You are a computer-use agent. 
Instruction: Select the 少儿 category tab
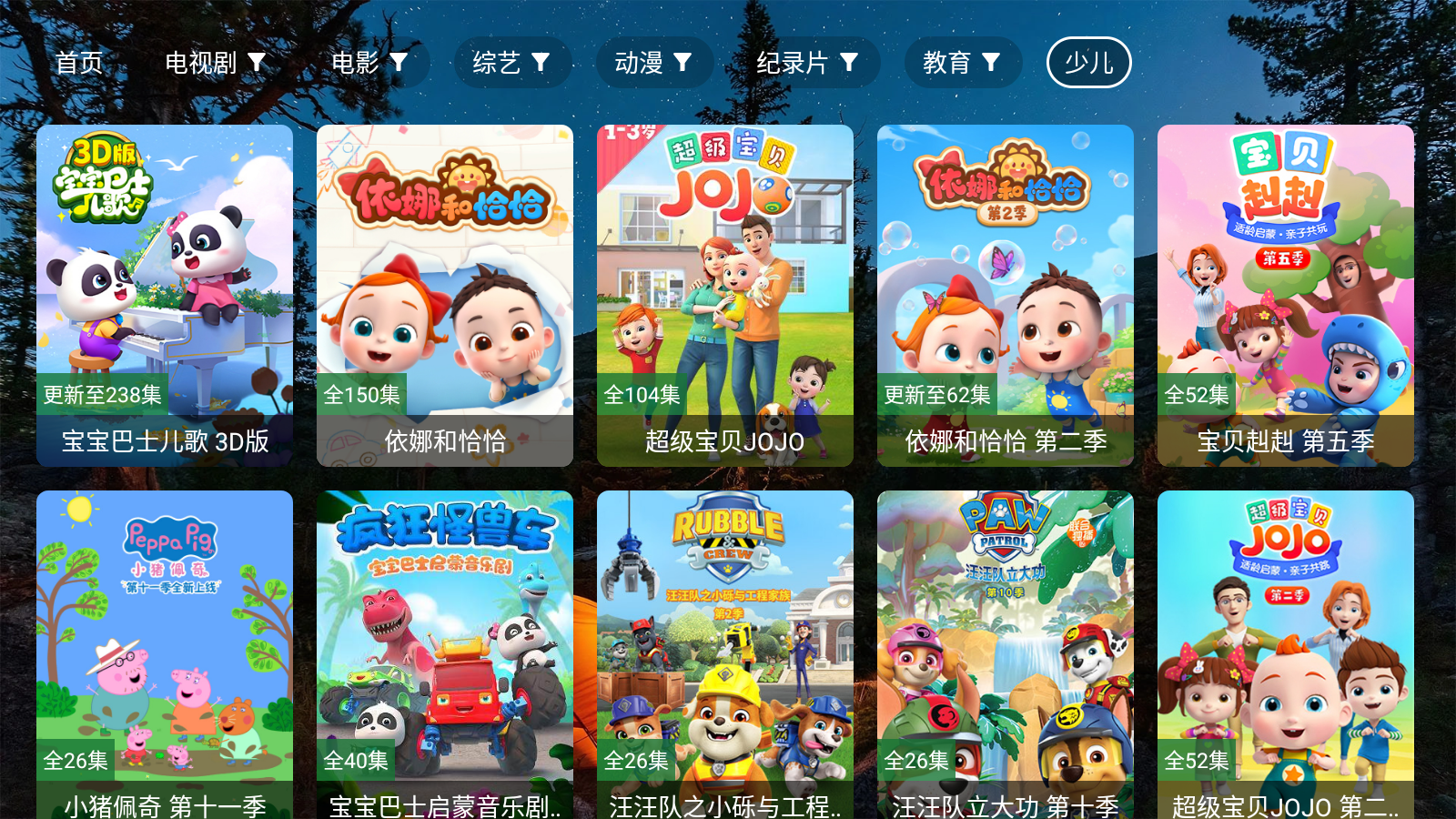pos(1088,63)
